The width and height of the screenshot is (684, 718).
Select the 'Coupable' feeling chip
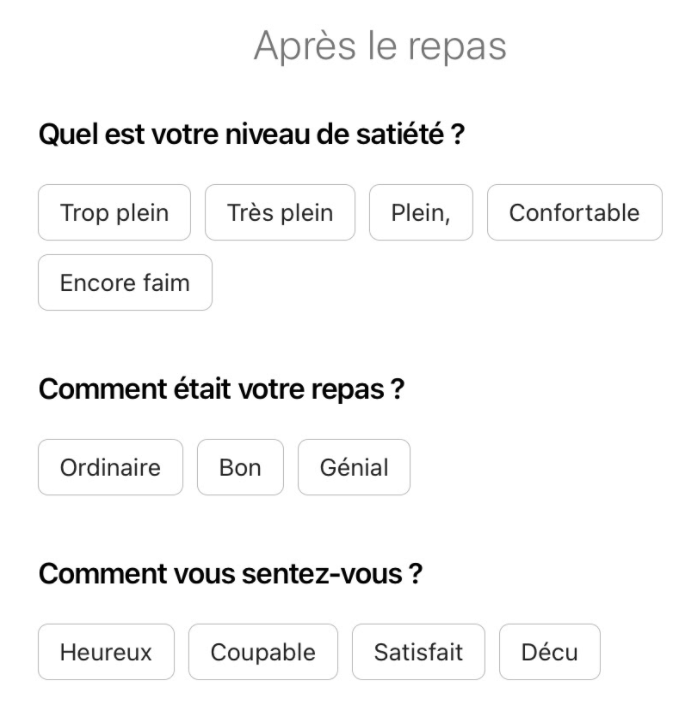point(263,652)
